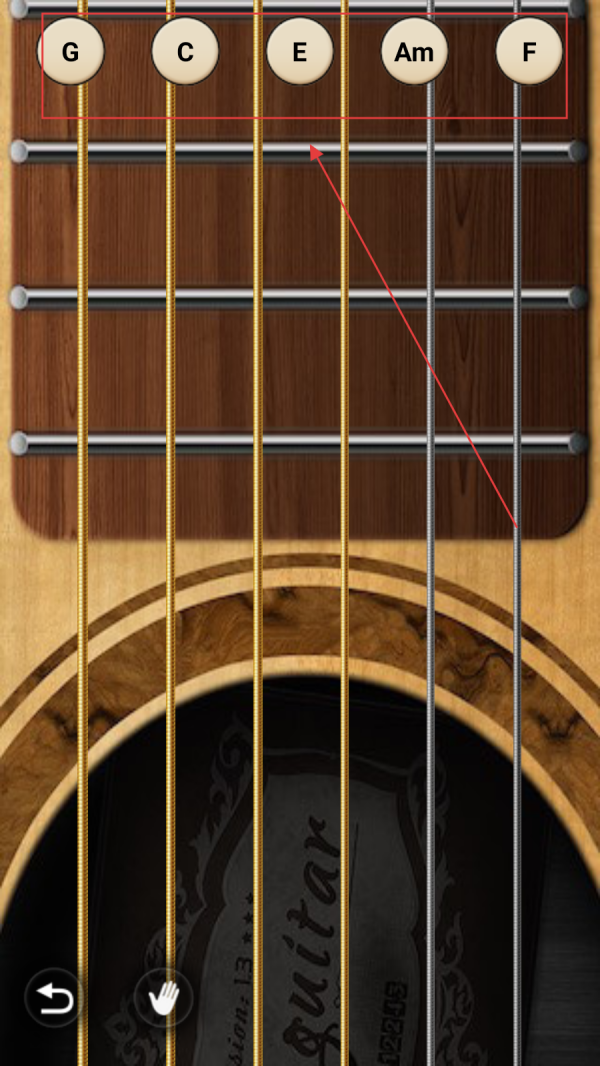The image size is (600, 1066).
Task: Select the C chord button
Action: click(x=185, y=51)
